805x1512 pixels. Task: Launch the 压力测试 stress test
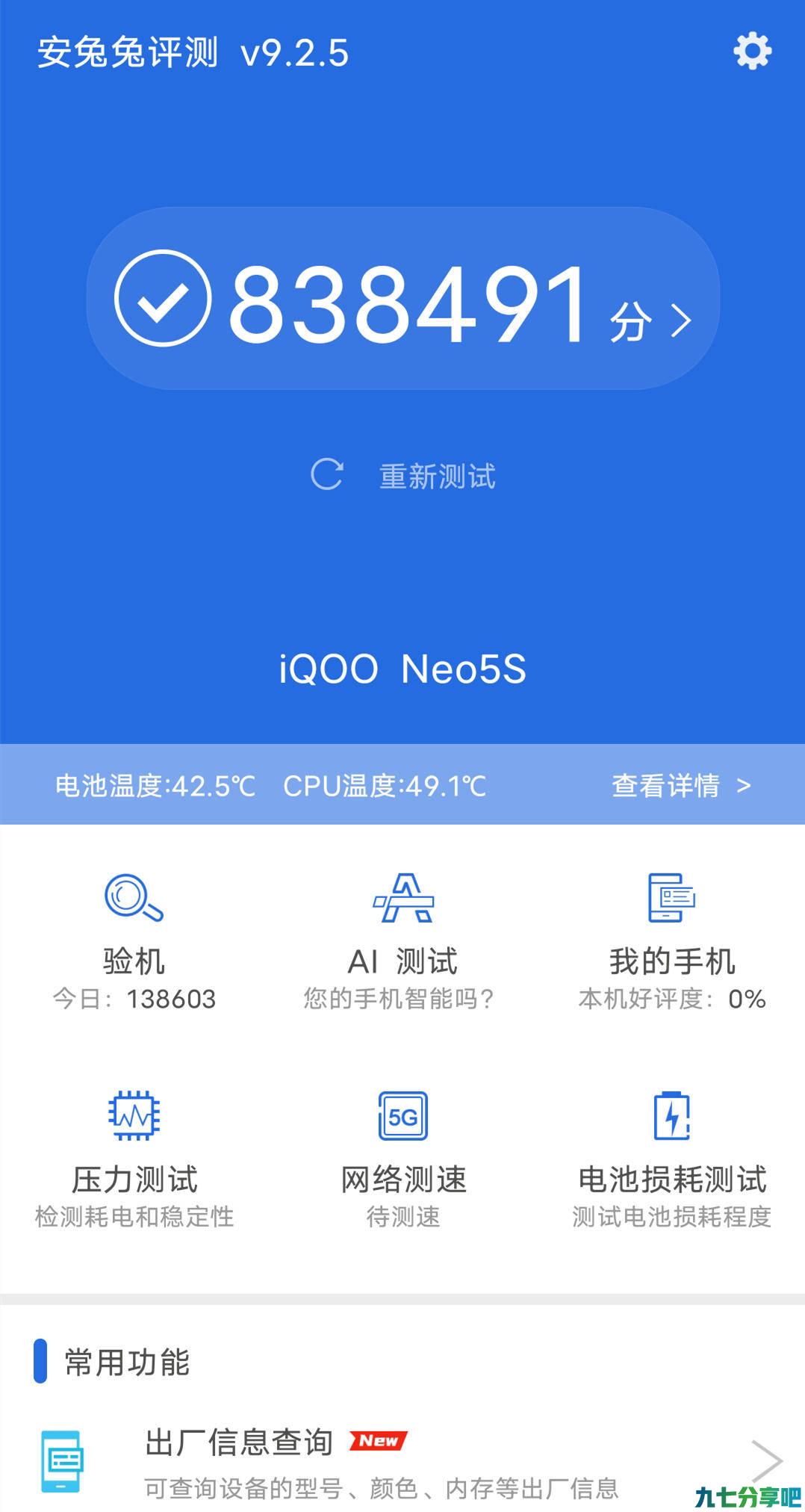(134, 1159)
